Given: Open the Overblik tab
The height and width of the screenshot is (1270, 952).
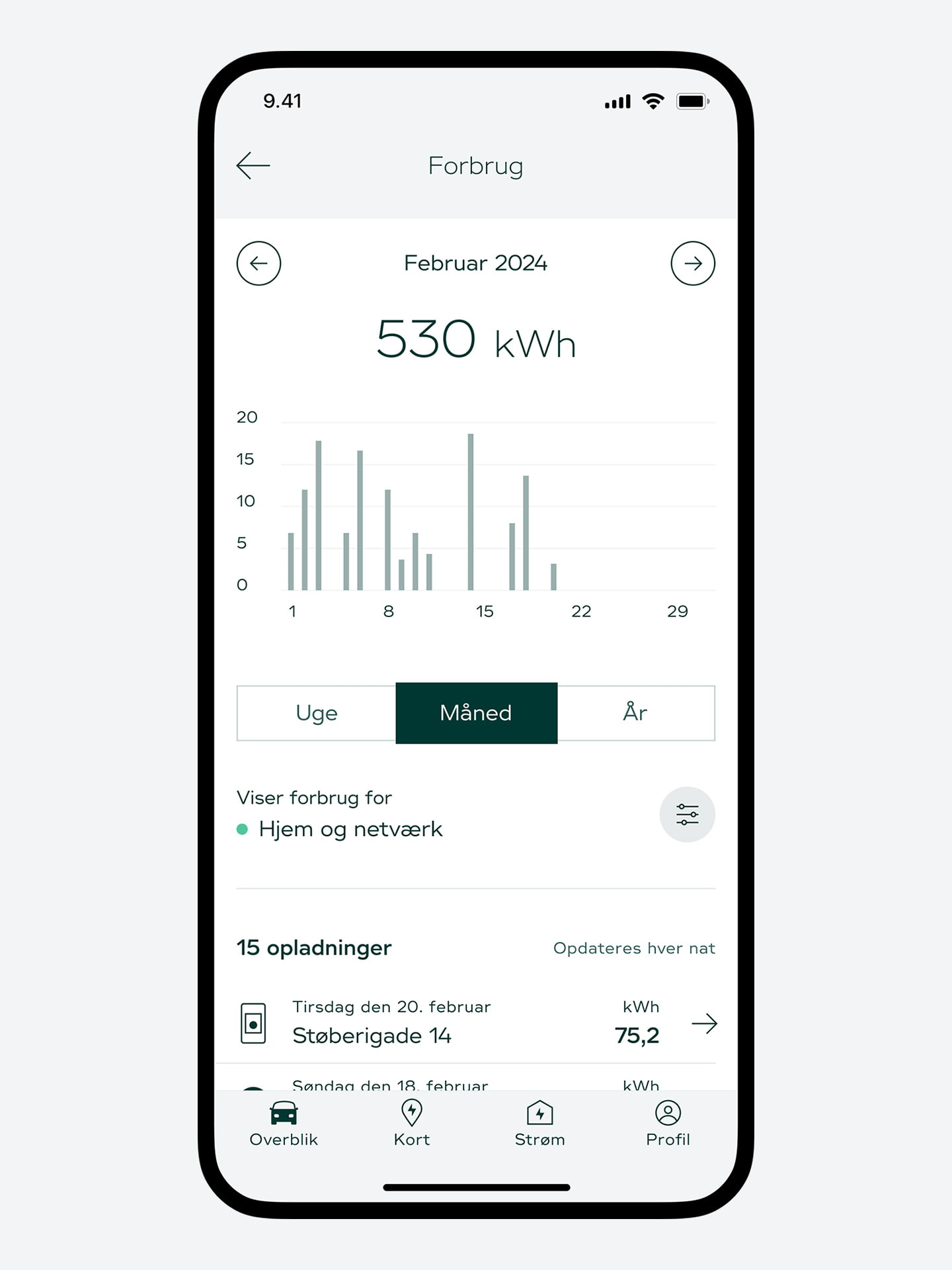Looking at the screenshot, I should (284, 1123).
